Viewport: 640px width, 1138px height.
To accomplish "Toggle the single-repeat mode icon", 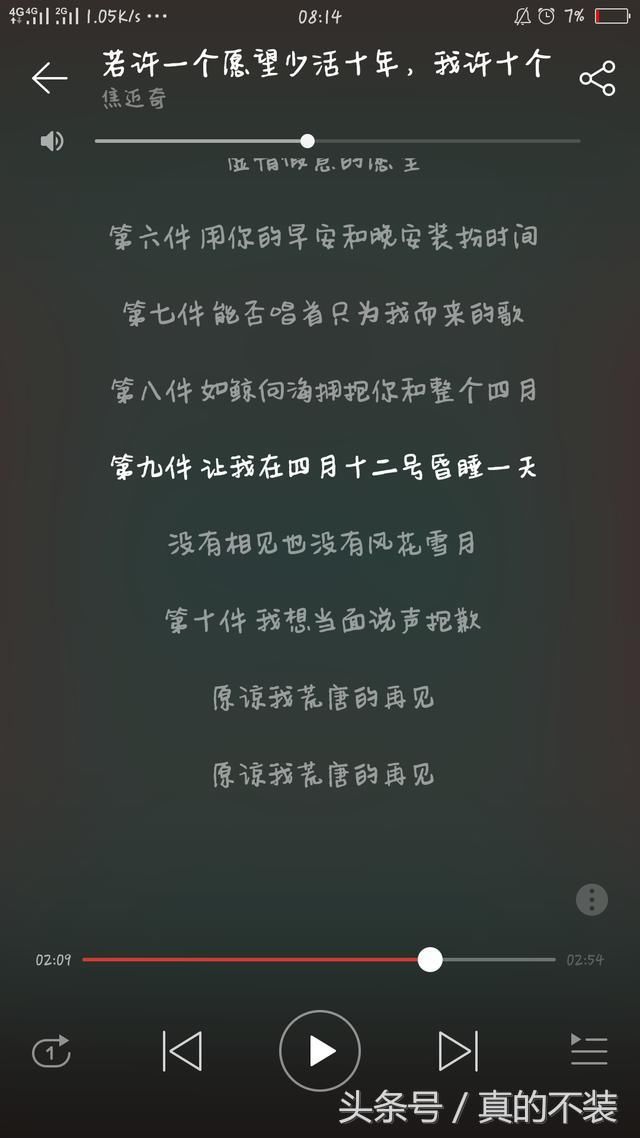I will 52,1051.
